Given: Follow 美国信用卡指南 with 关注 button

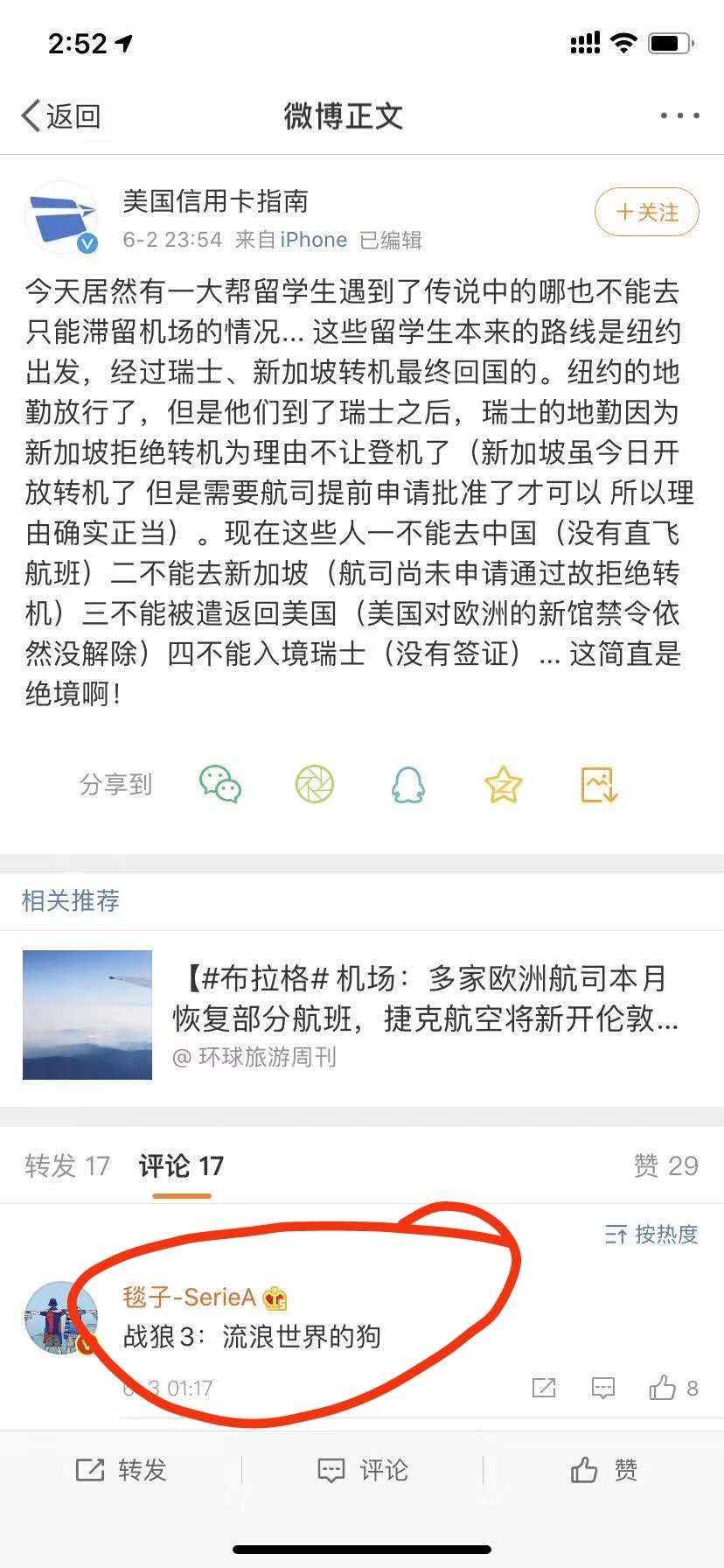Looking at the screenshot, I should click(x=646, y=212).
